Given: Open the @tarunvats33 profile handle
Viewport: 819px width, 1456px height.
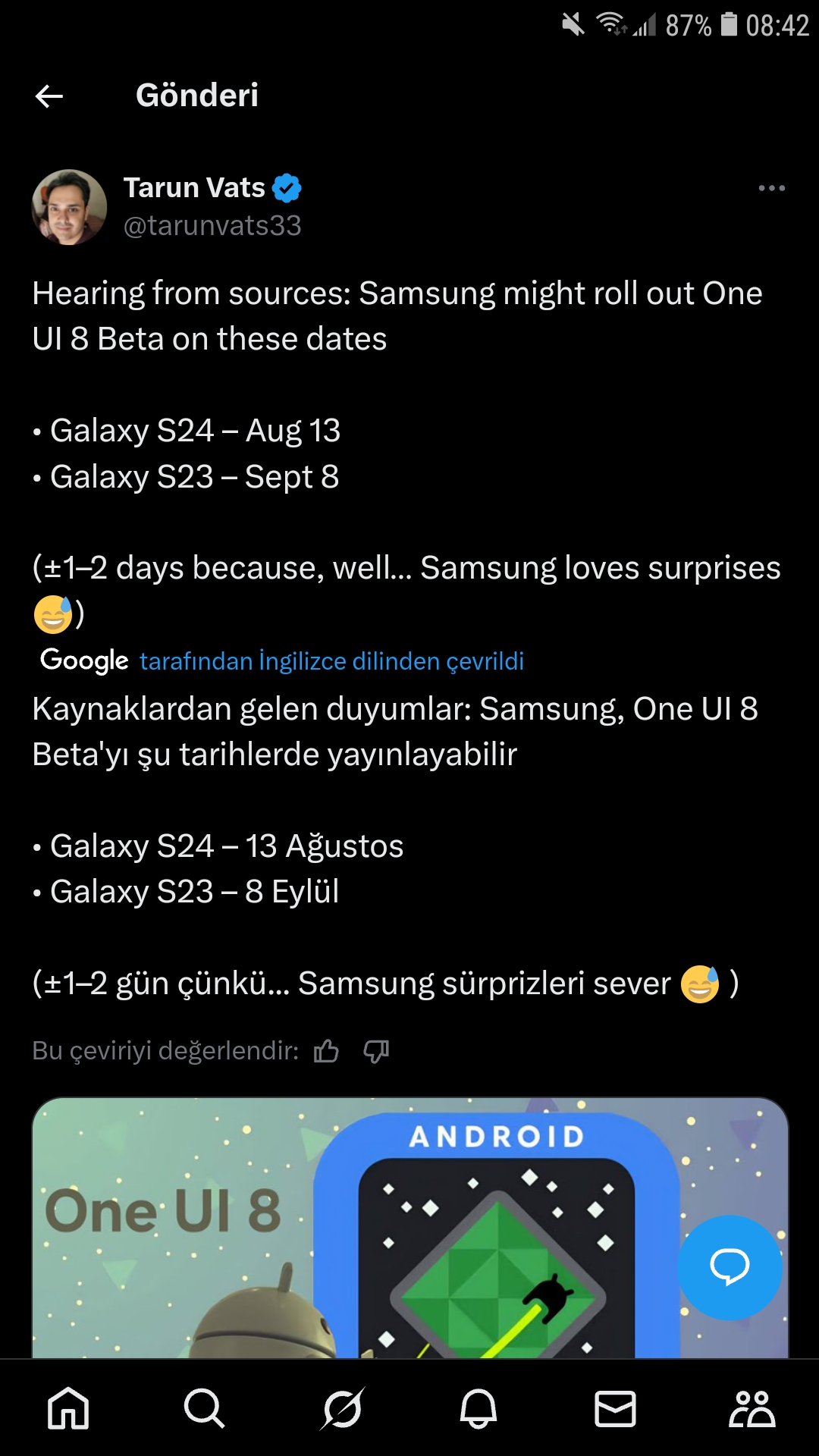Looking at the screenshot, I should tap(212, 225).
